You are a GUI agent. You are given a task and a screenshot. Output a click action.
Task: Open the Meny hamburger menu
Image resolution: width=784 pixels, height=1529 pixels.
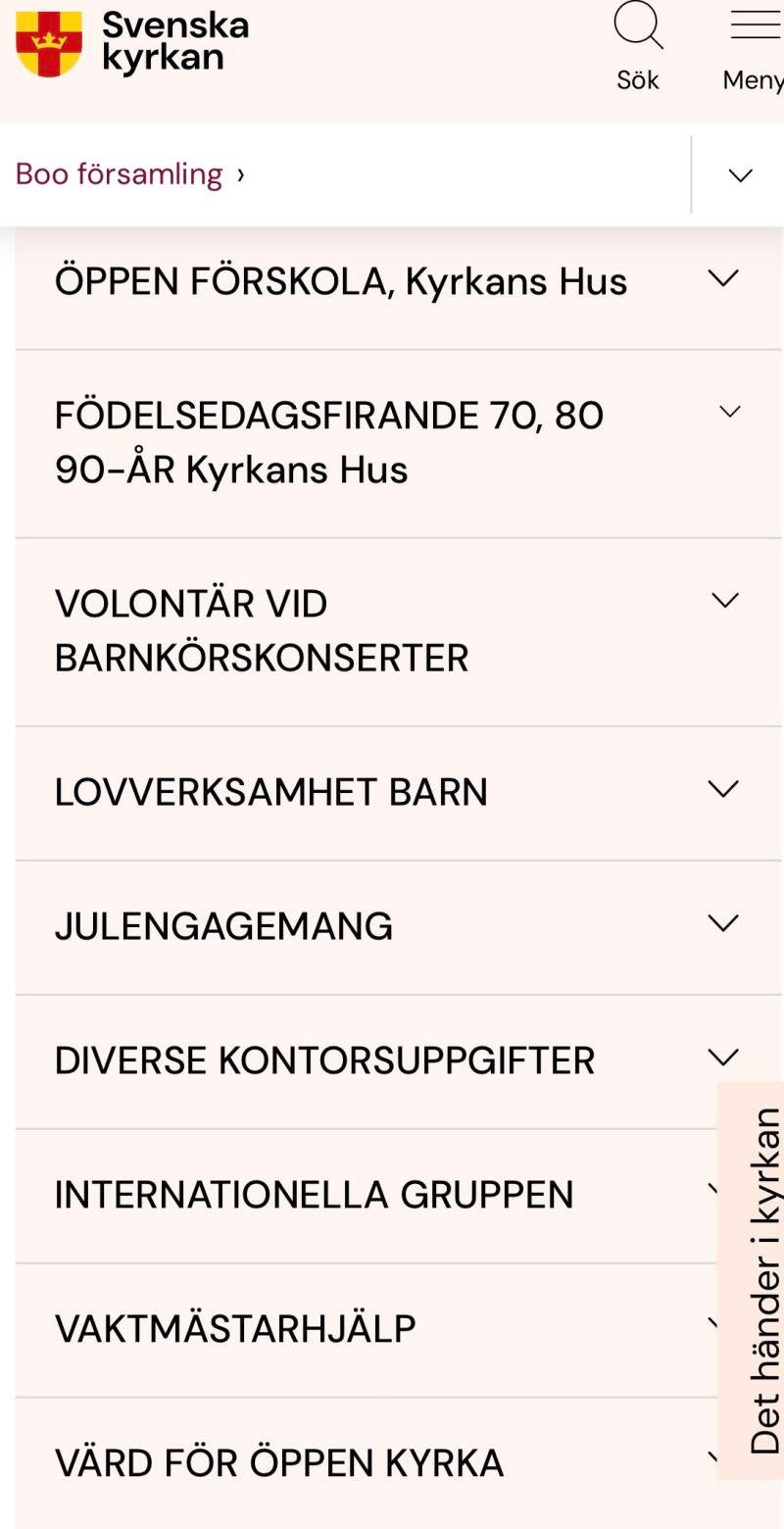pos(754,47)
